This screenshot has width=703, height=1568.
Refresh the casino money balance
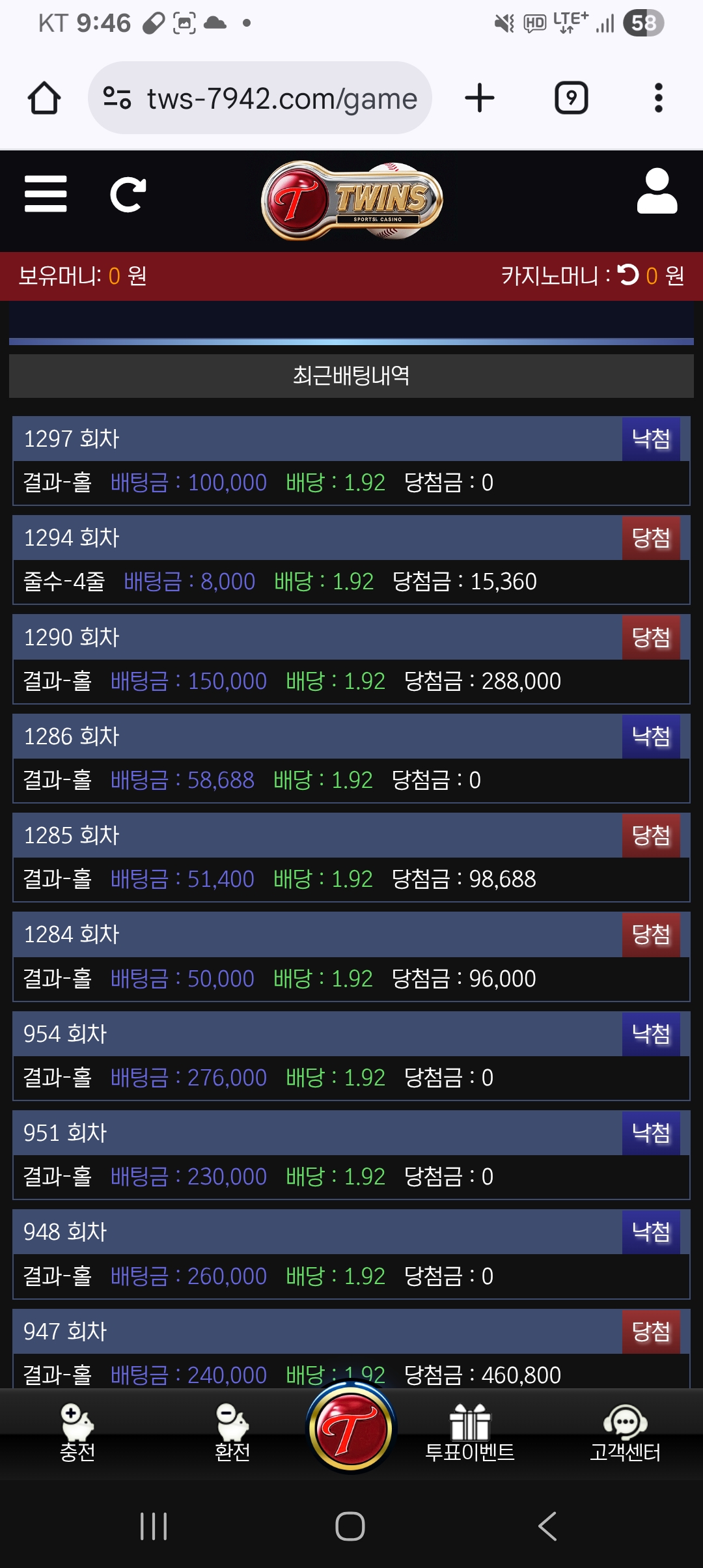pyautogui.click(x=628, y=275)
